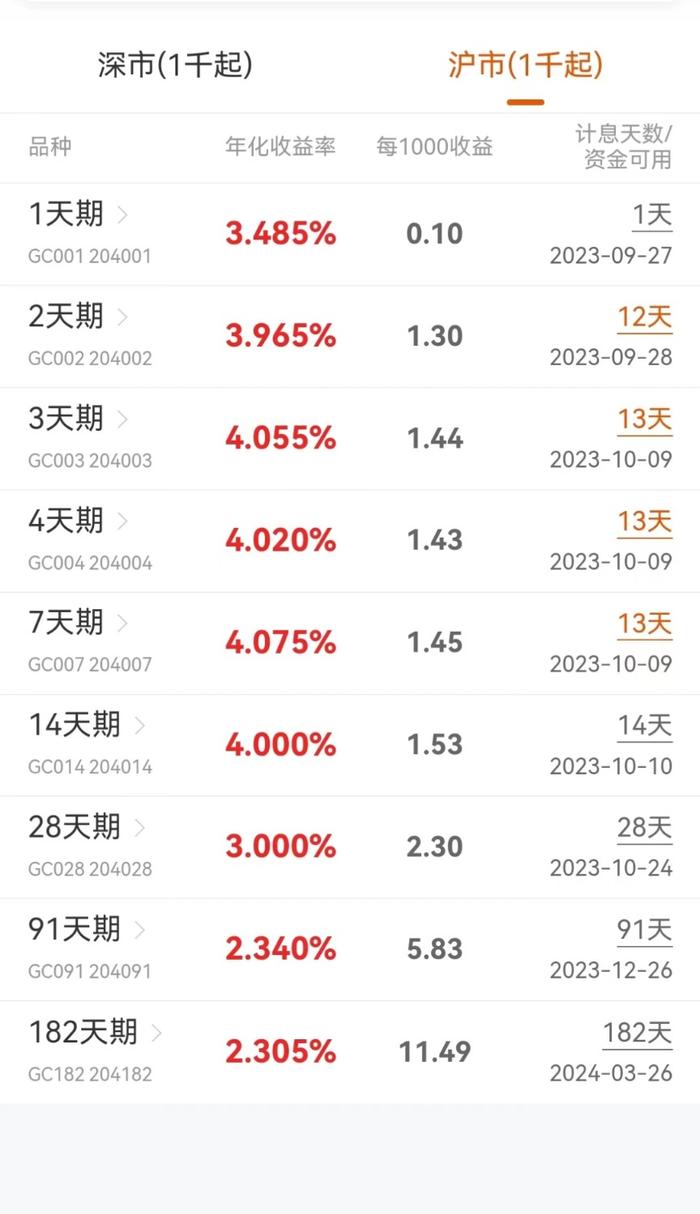The width and height of the screenshot is (700, 1214).
Task: Tap the underlined 14天 interest days link
Action: [644, 726]
